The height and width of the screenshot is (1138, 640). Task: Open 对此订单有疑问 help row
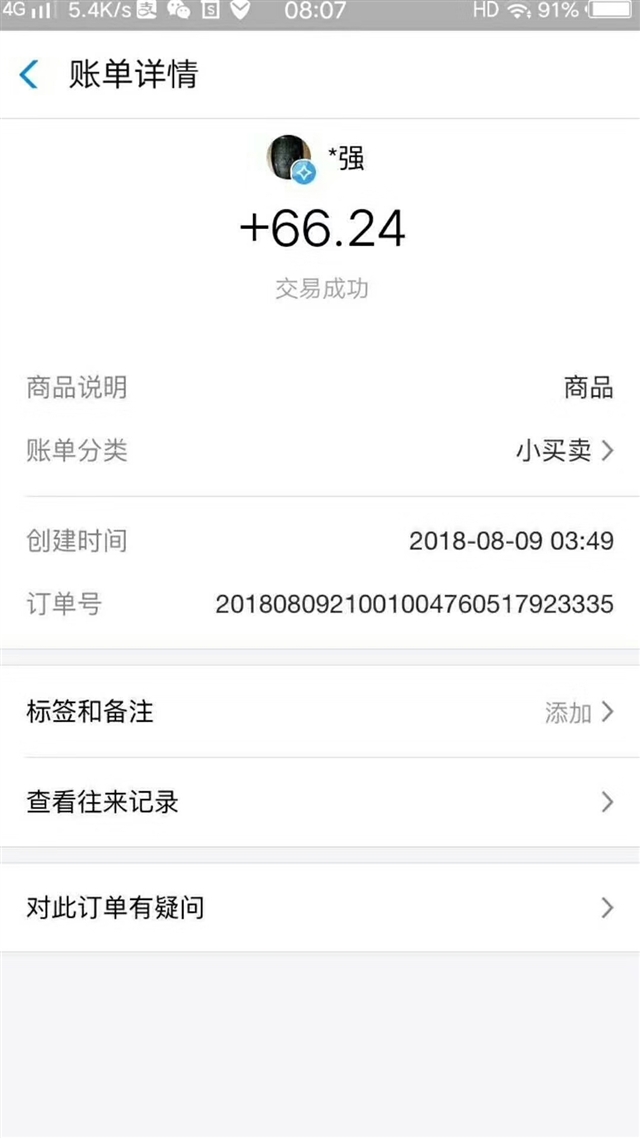[x=320, y=907]
